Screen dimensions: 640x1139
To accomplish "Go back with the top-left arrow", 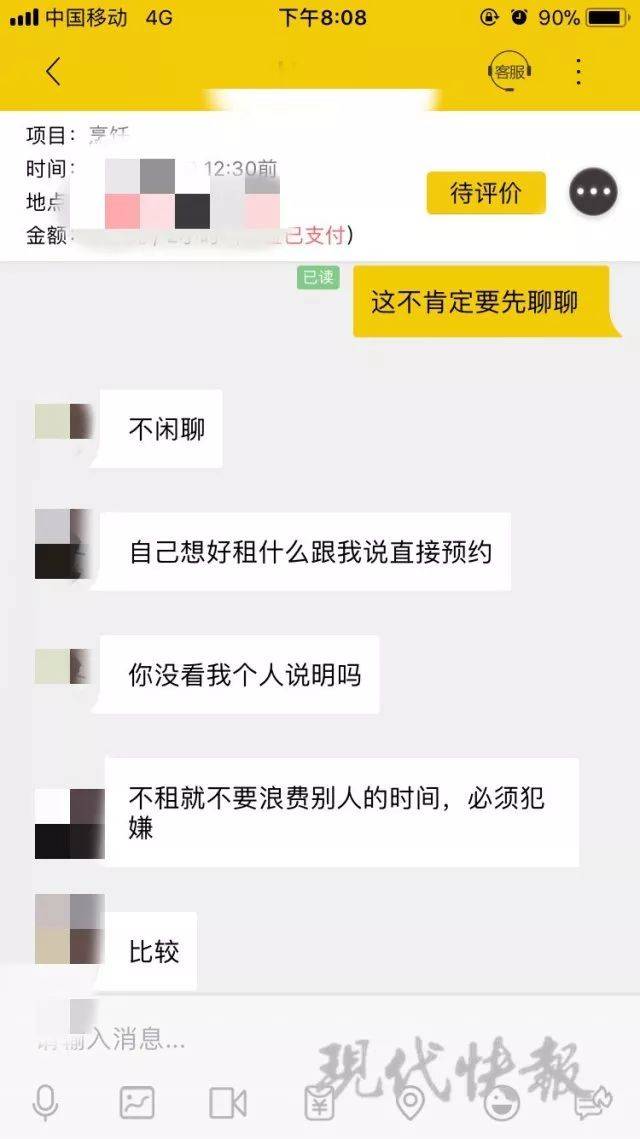I will (x=53, y=71).
